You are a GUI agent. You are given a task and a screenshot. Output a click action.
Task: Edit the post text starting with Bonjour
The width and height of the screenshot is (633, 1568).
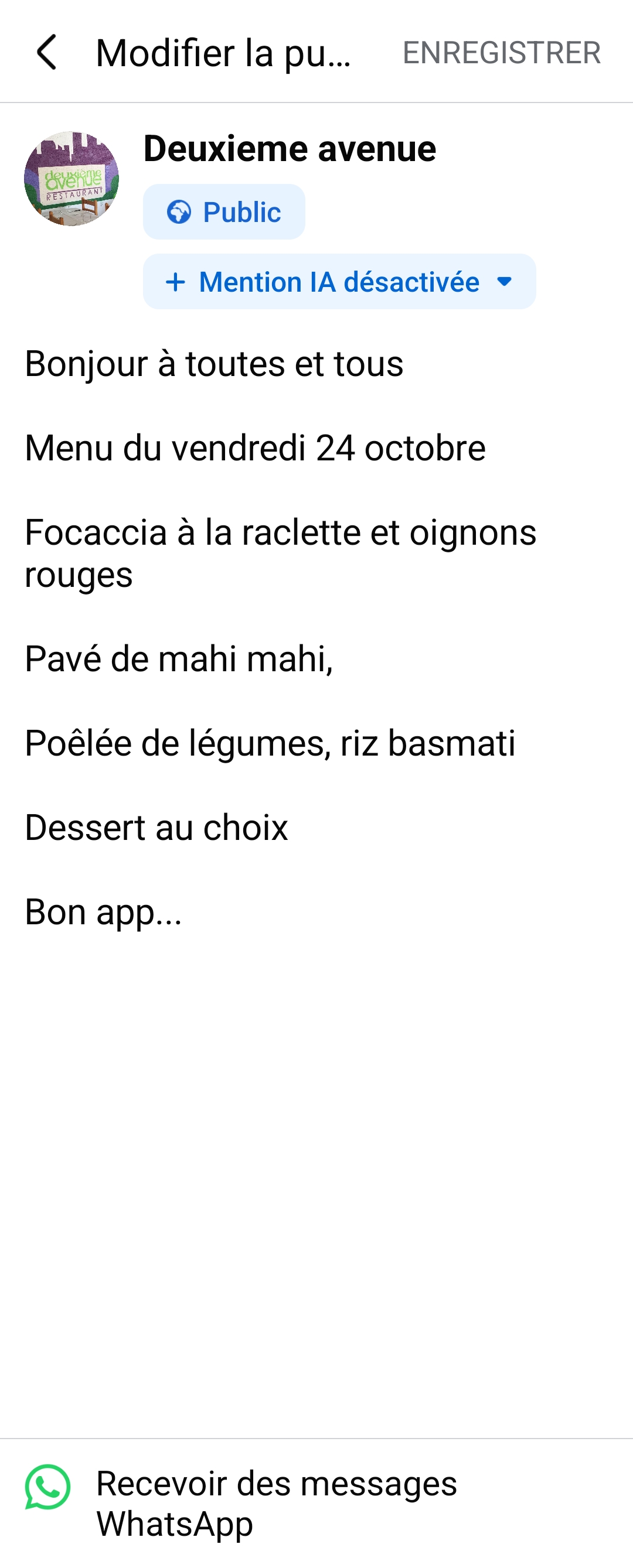(316, 637)
